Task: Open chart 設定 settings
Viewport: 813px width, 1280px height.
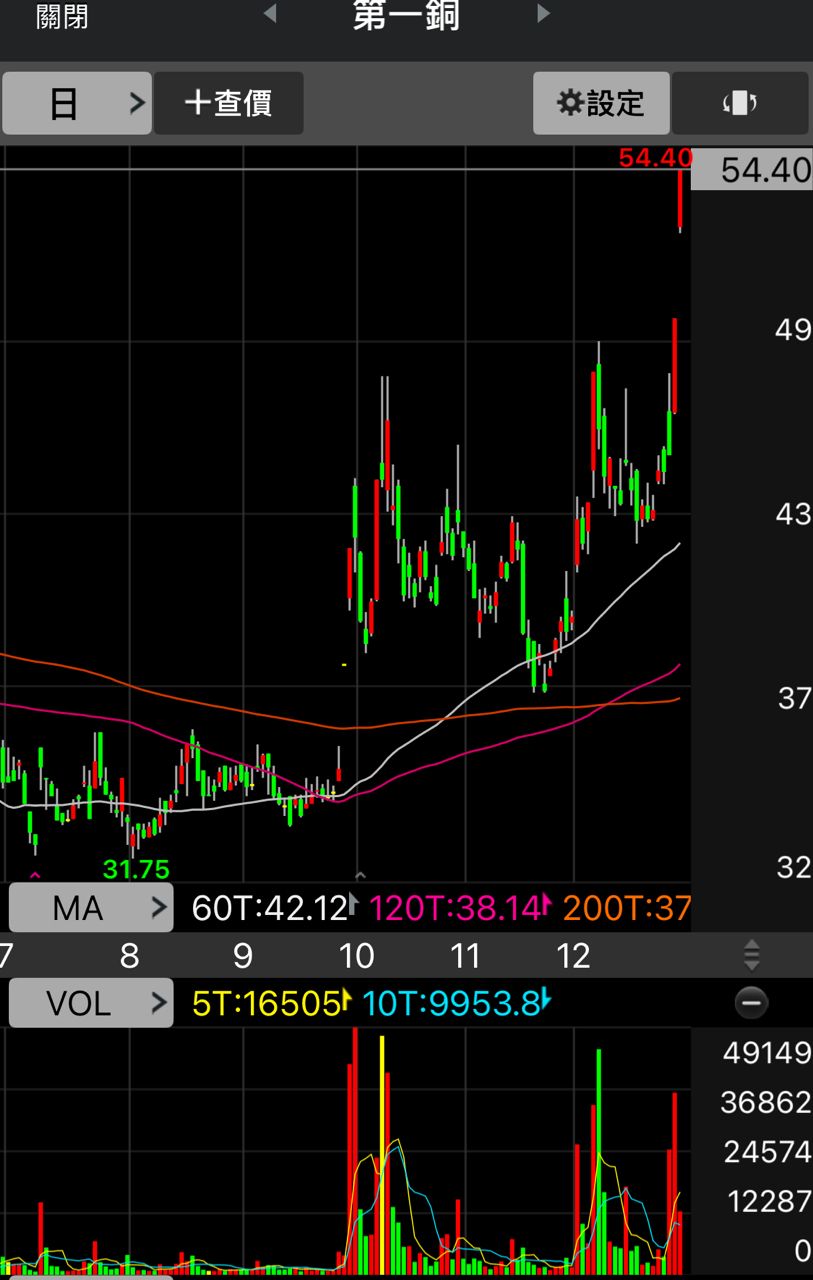Action: coord(601,103)
